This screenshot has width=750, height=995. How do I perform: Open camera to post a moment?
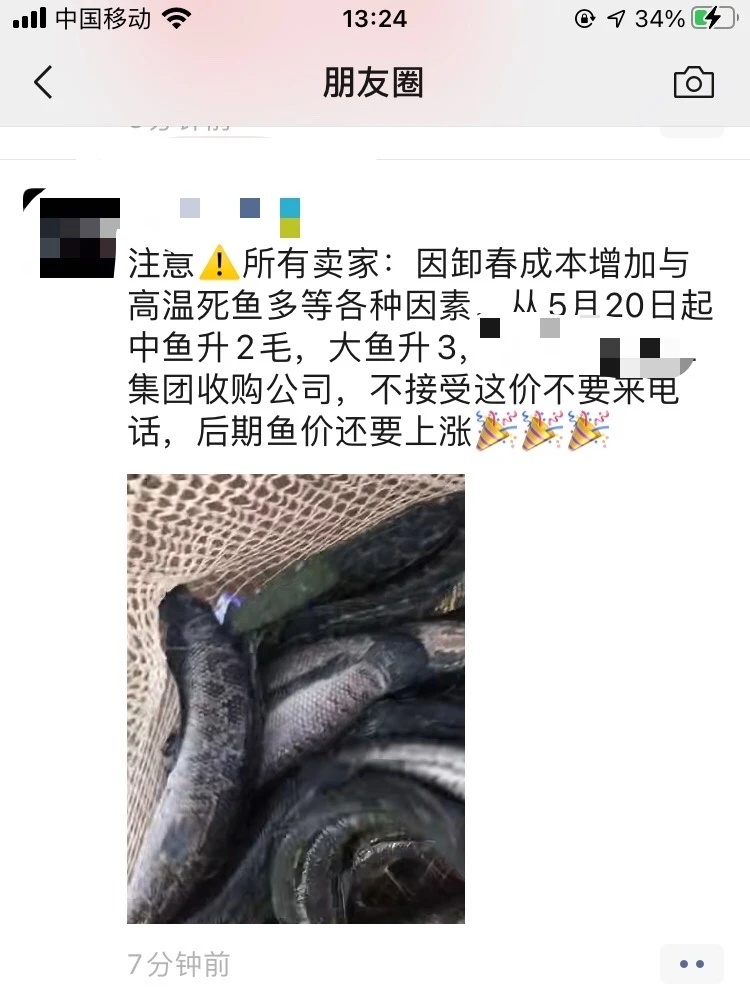[693, 82]
